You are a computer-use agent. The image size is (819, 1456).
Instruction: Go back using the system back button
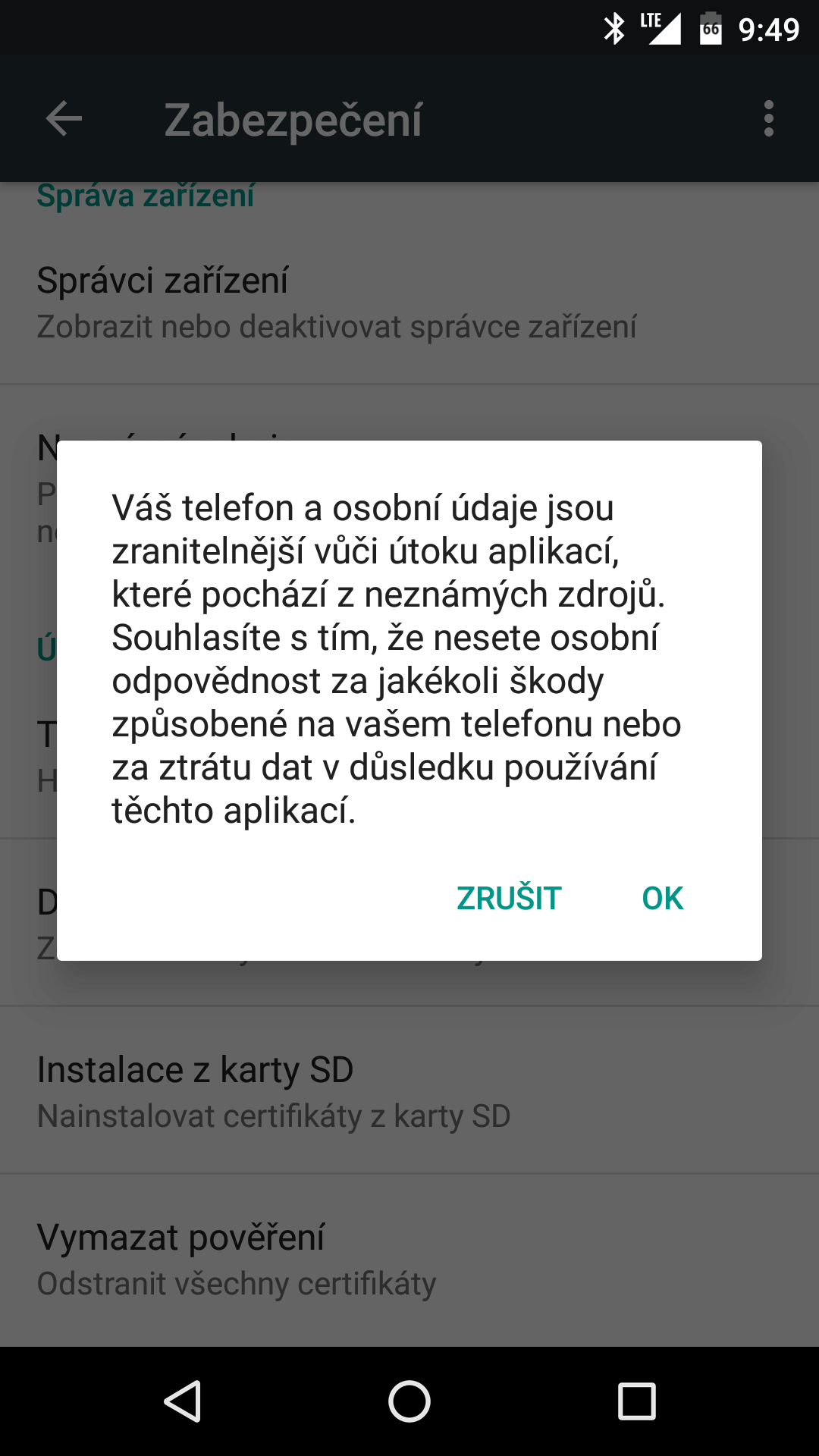pos(183,1401)
